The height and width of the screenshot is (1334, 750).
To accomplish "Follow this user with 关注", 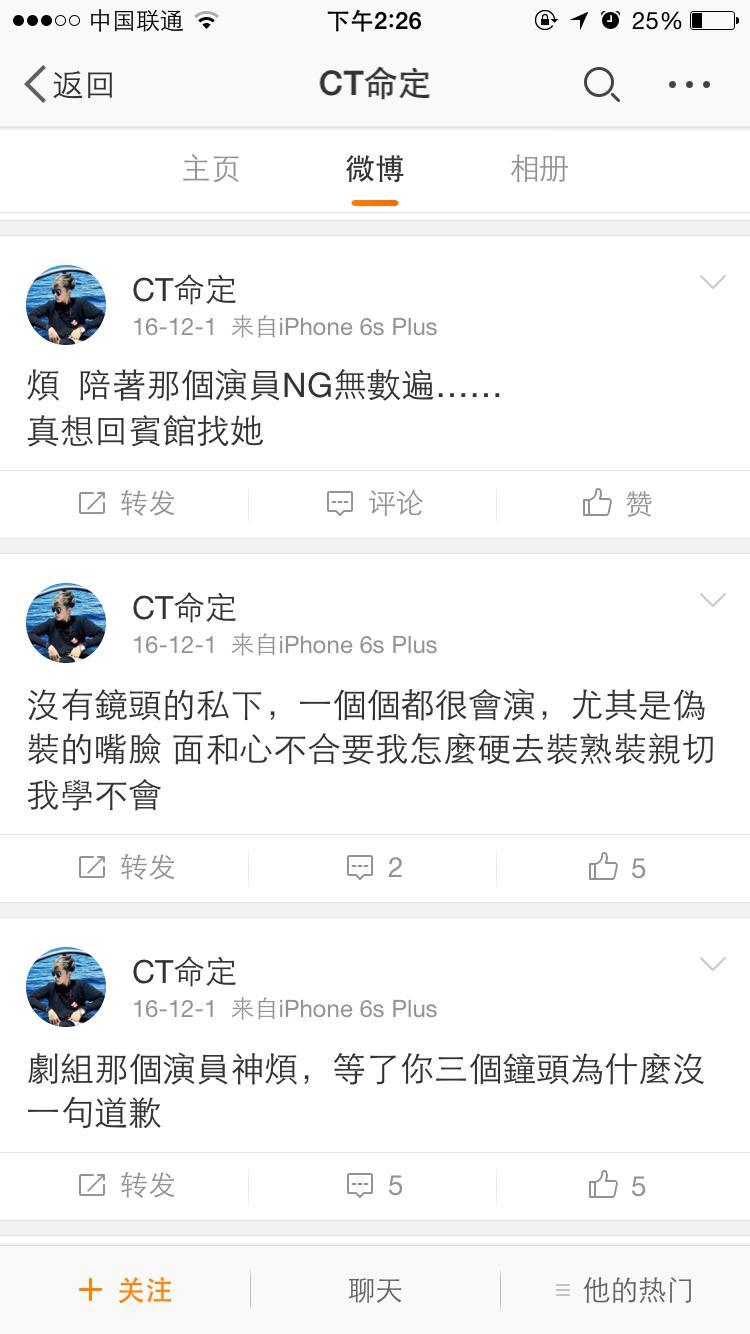I will 125,1290.
